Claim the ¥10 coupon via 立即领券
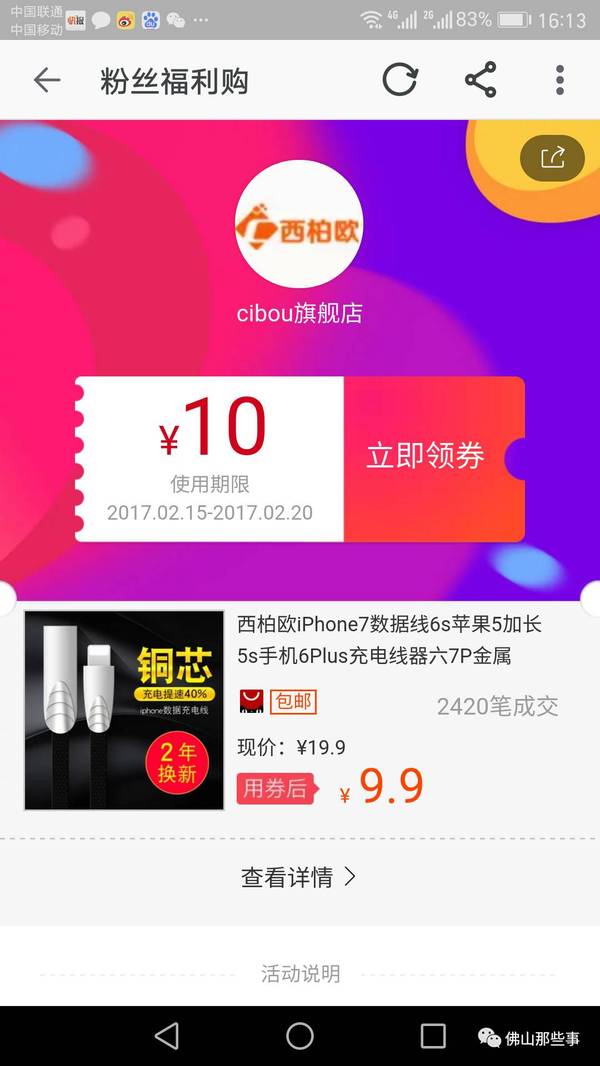Image resolution: width=600 pixels, height=1066 pixels. (426, 457)
